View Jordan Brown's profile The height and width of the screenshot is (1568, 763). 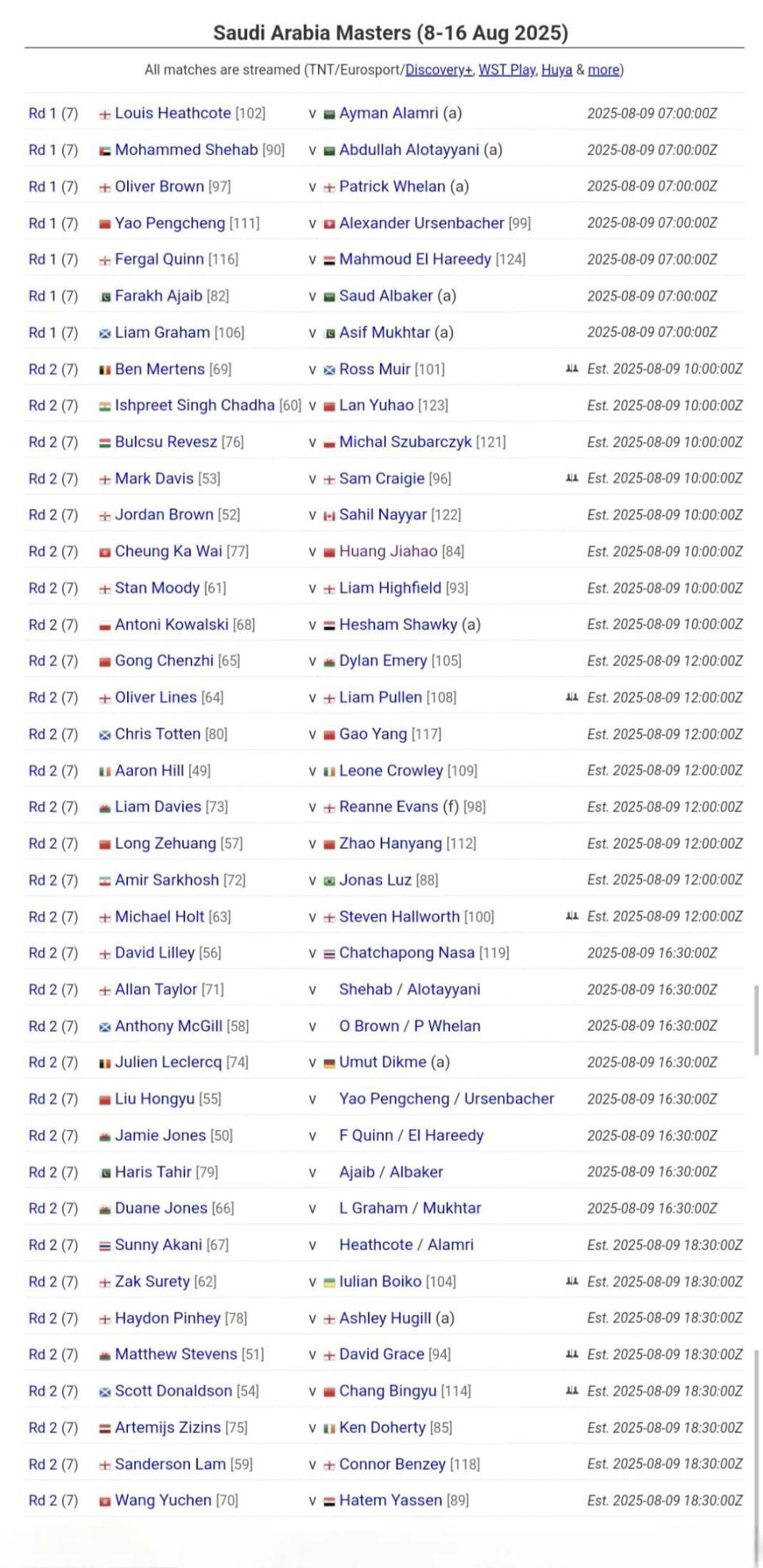coord(164,515)
